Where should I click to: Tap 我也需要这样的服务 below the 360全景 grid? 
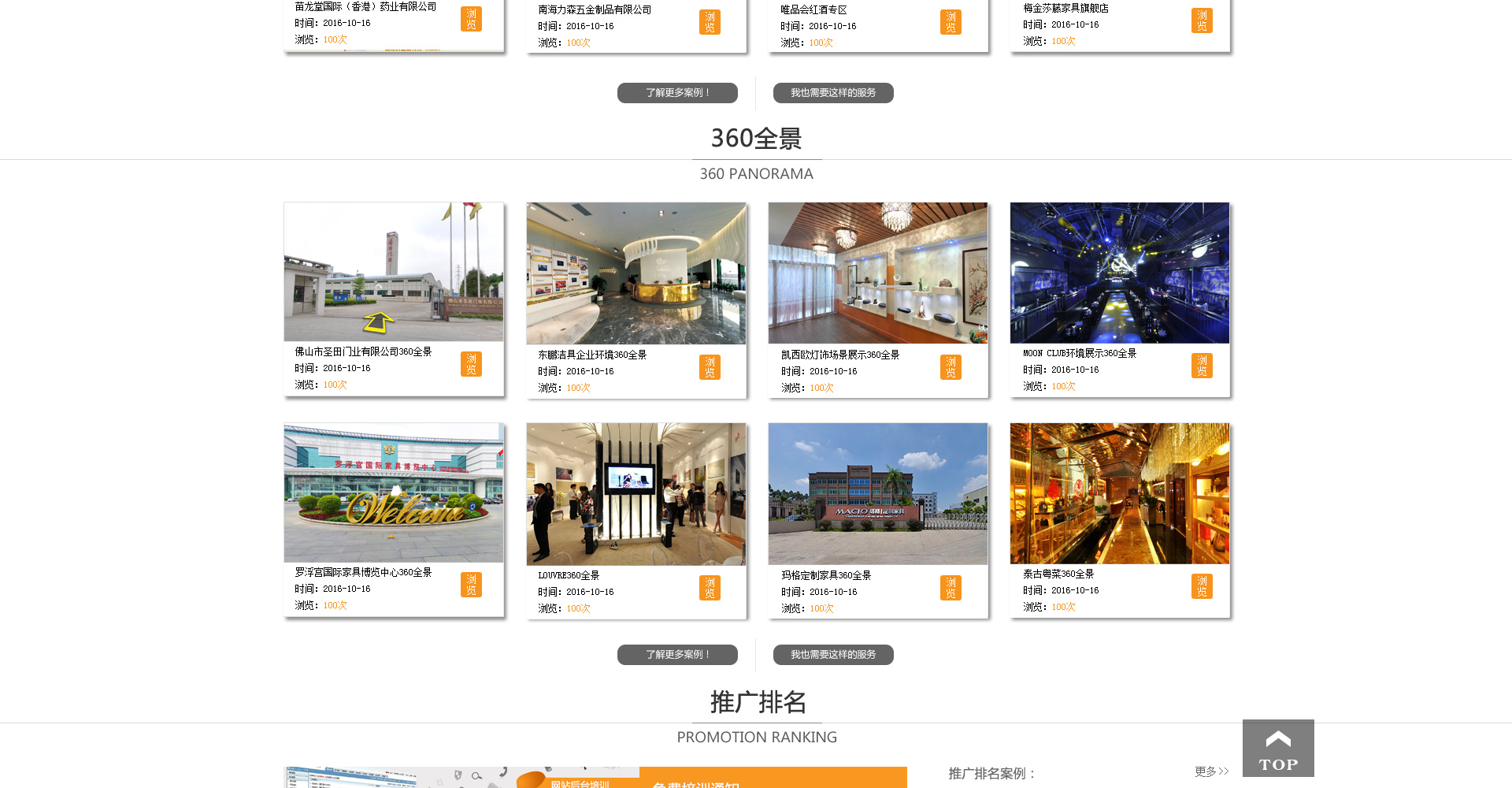pos(833,655)
